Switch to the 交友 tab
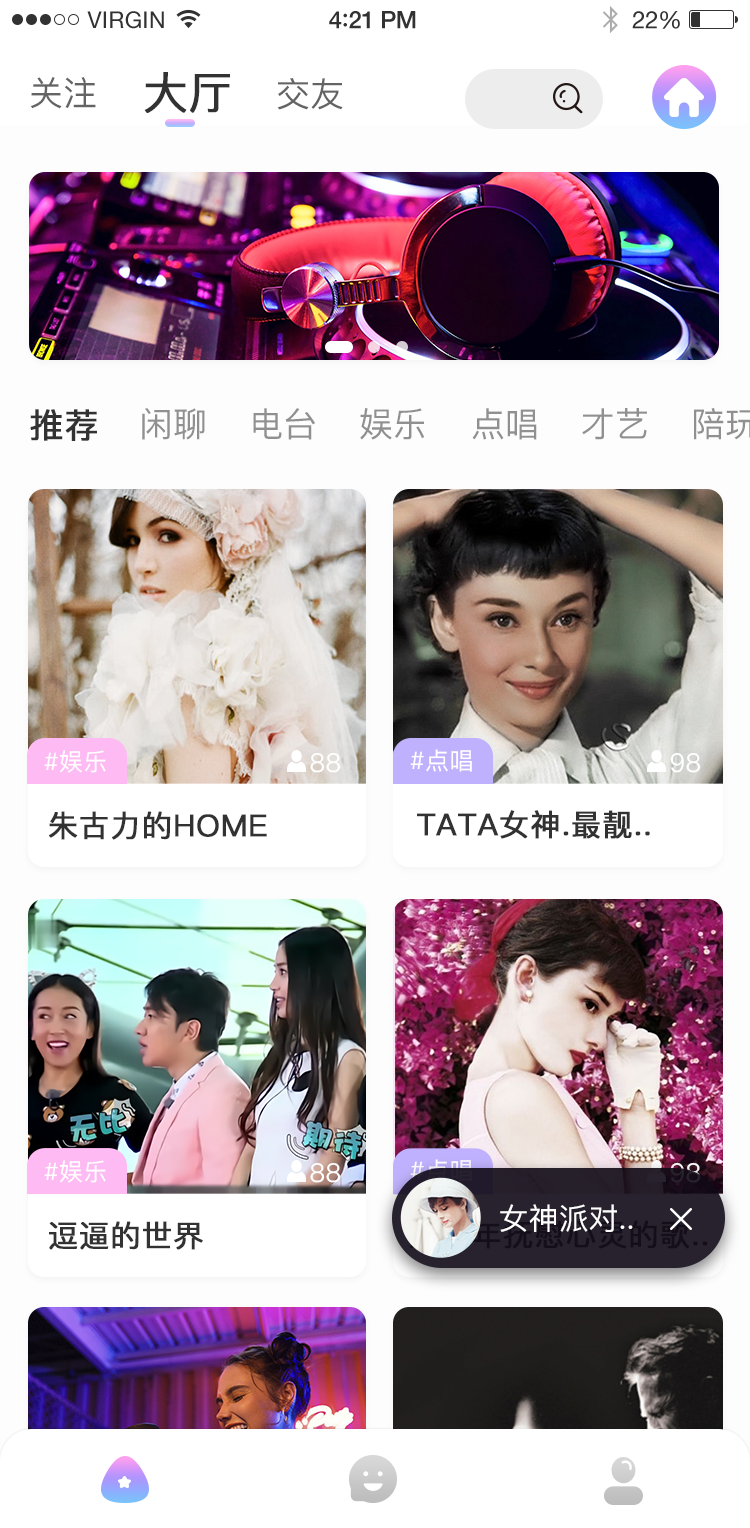The image size is (750, 1528). coord(309,95)
